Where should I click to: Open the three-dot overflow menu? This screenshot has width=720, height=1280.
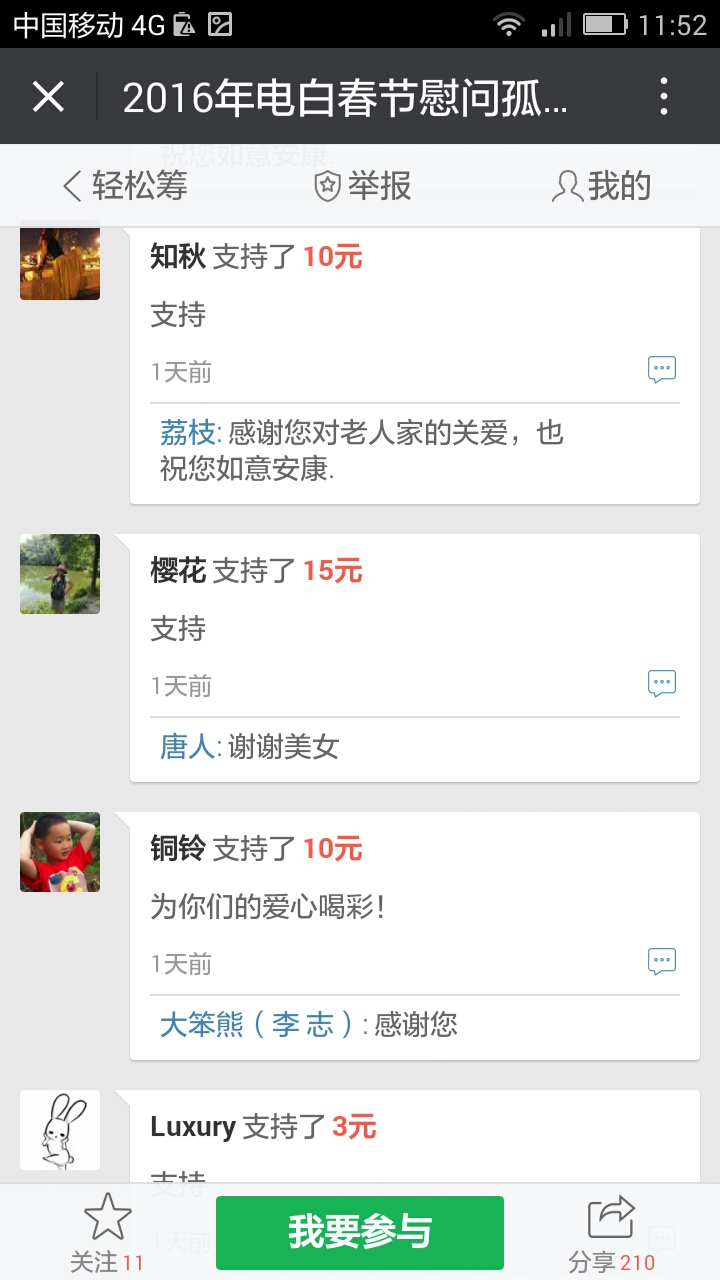click(664, 97)
